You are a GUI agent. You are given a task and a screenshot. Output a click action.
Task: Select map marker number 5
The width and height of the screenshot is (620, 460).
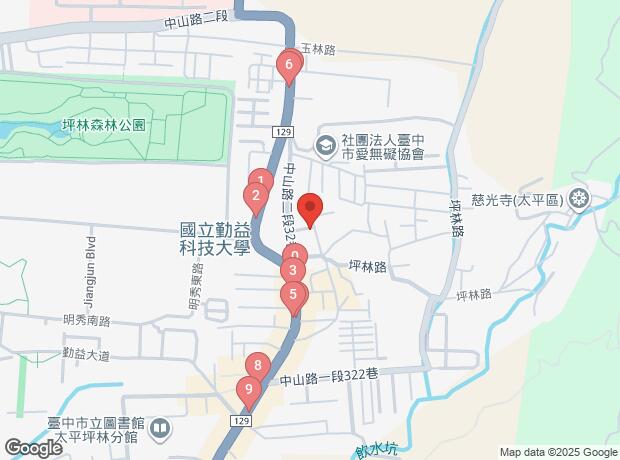(292, 295)
